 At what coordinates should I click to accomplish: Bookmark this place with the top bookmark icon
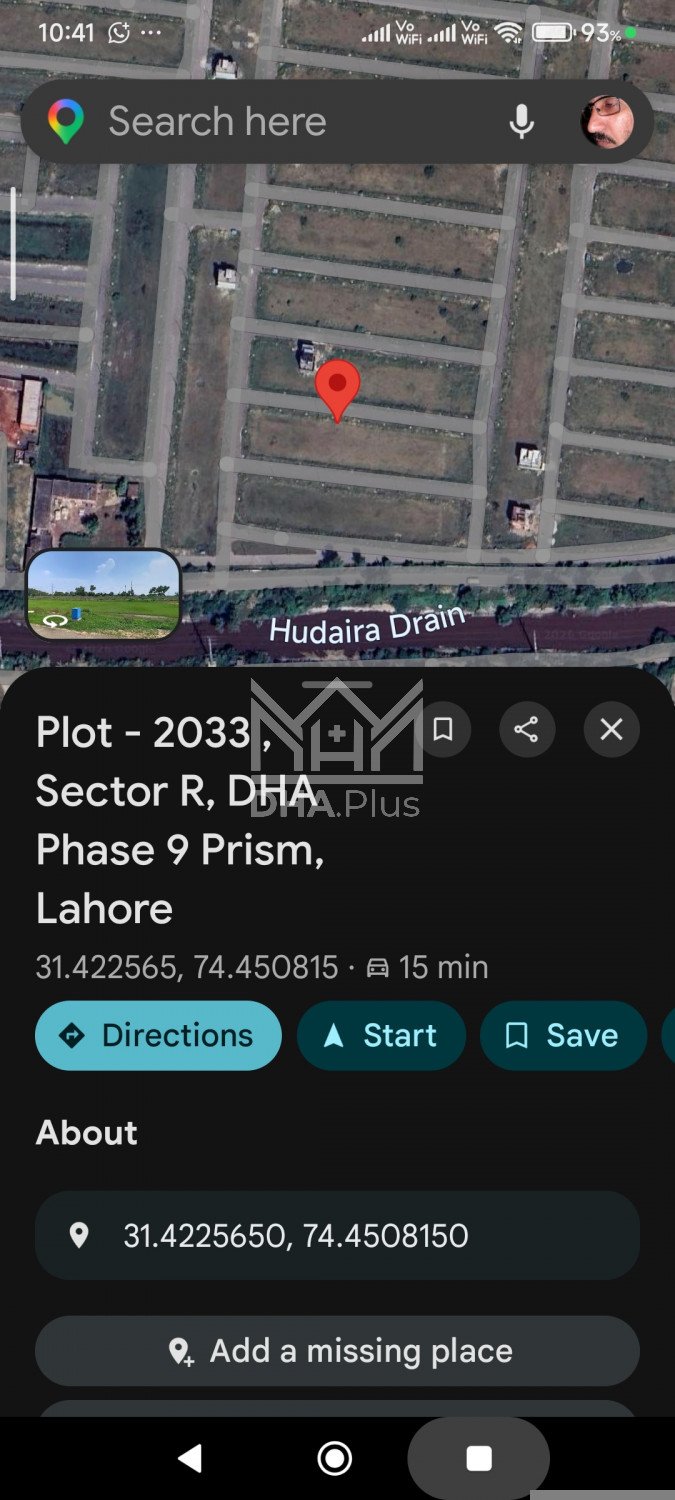click(x=442, y=730)
